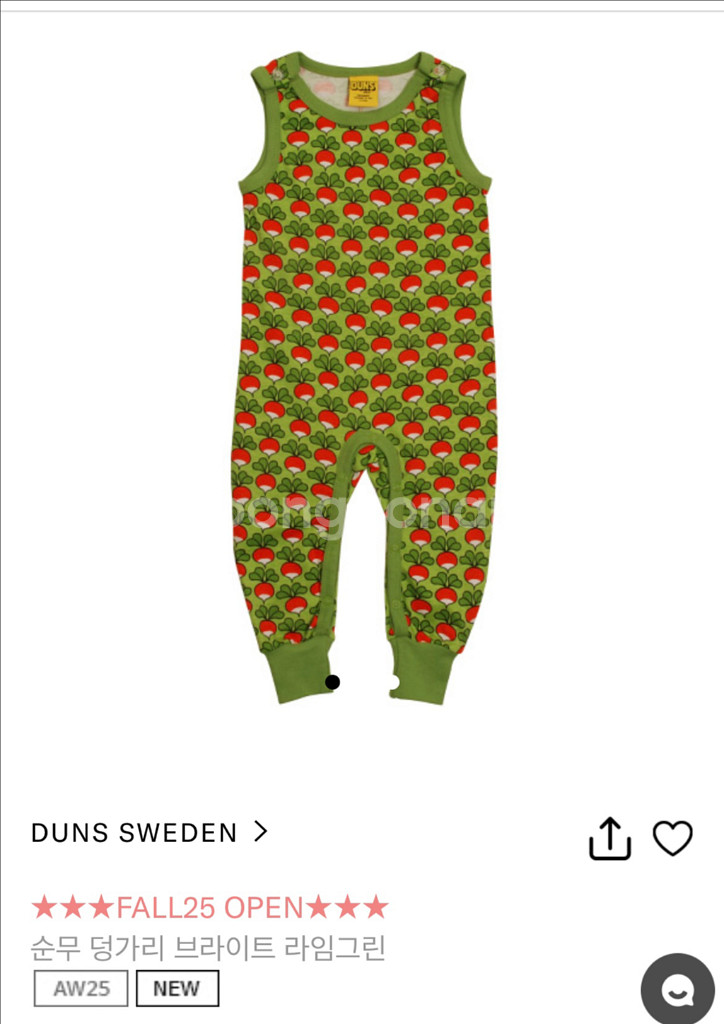This screenshot has height=1024, width=724.
Task: Add the romper to wishlist with heart
Action: point(672,838)
